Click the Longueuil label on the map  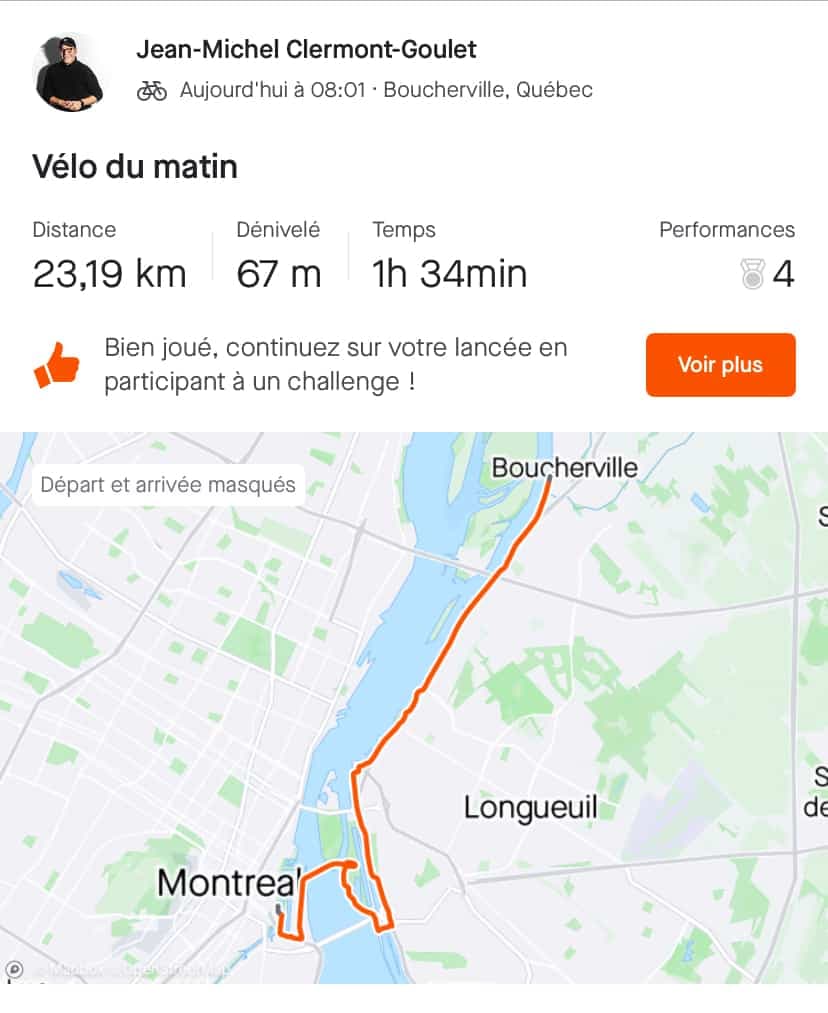click(533, 805)
